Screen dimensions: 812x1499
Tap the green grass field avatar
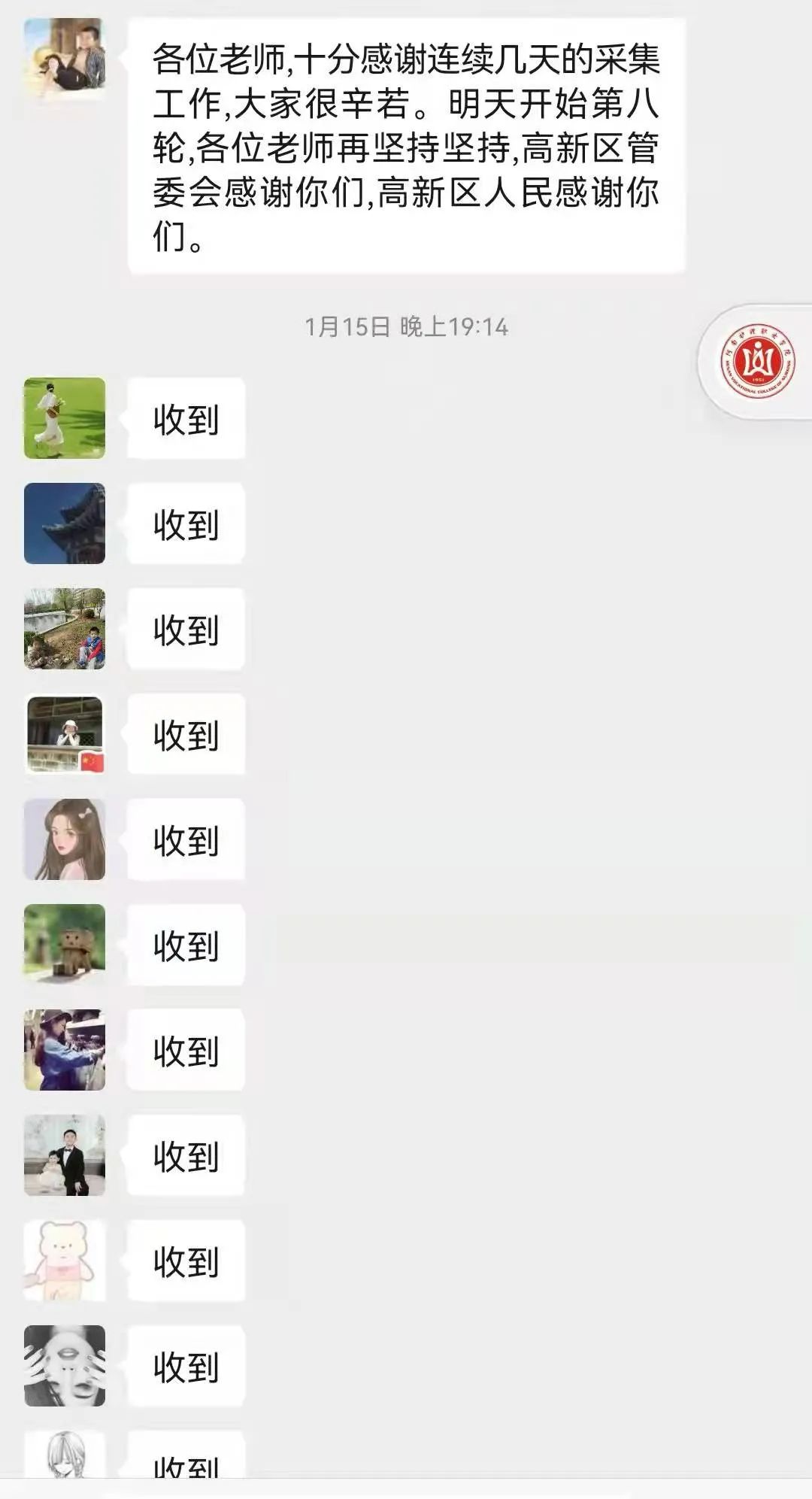[65, 418]
